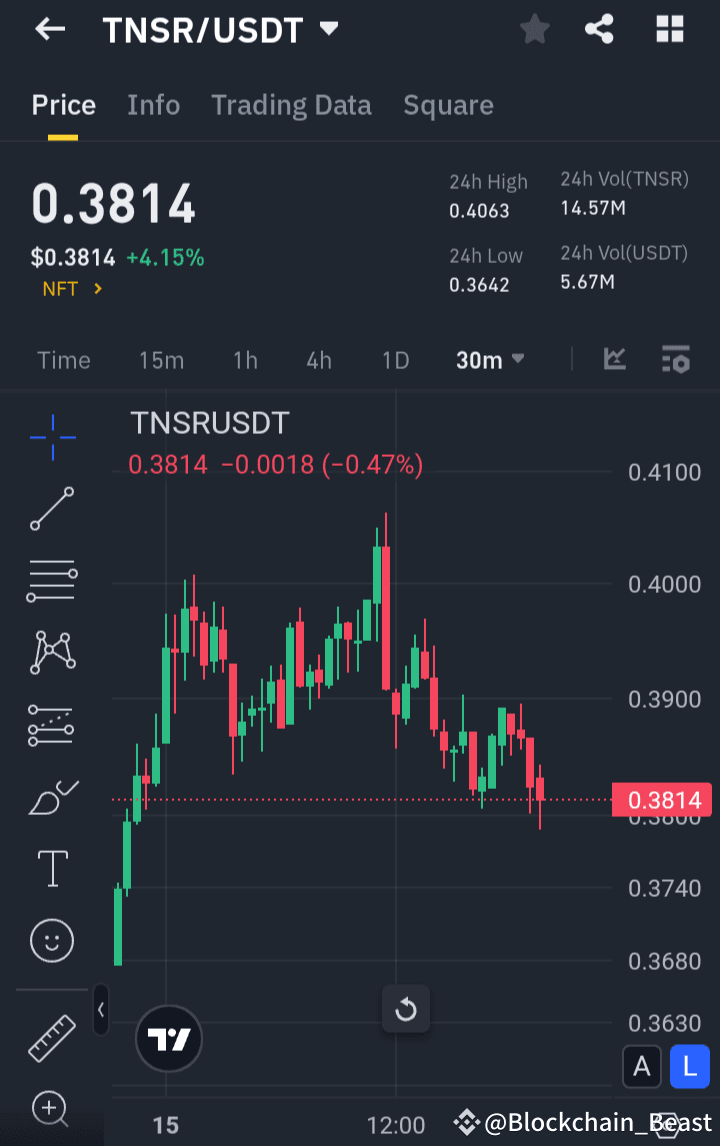The image size is (720, 1146).
Task: Click the TradingView logo on the chart
Action: 168,1039
